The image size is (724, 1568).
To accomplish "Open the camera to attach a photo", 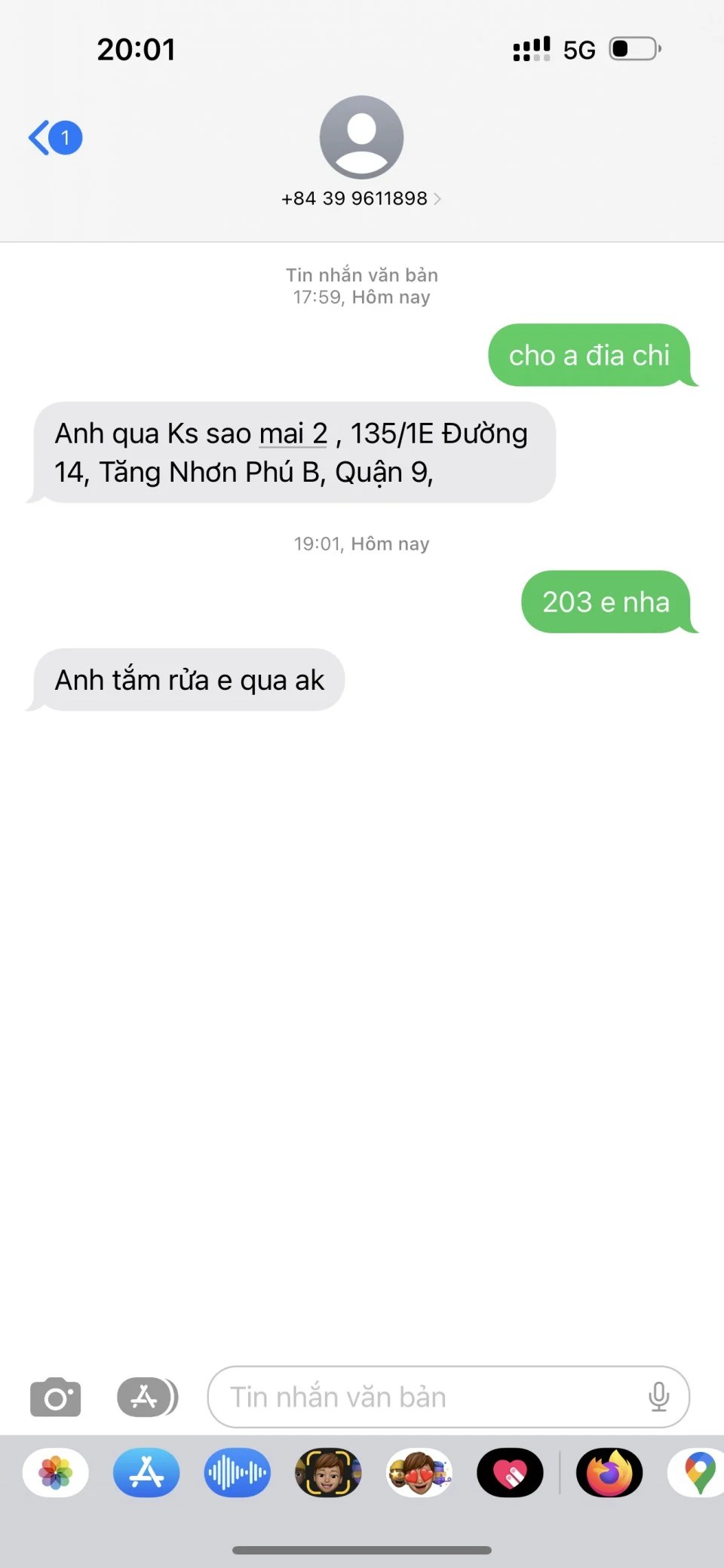I will pos(55,1398).
